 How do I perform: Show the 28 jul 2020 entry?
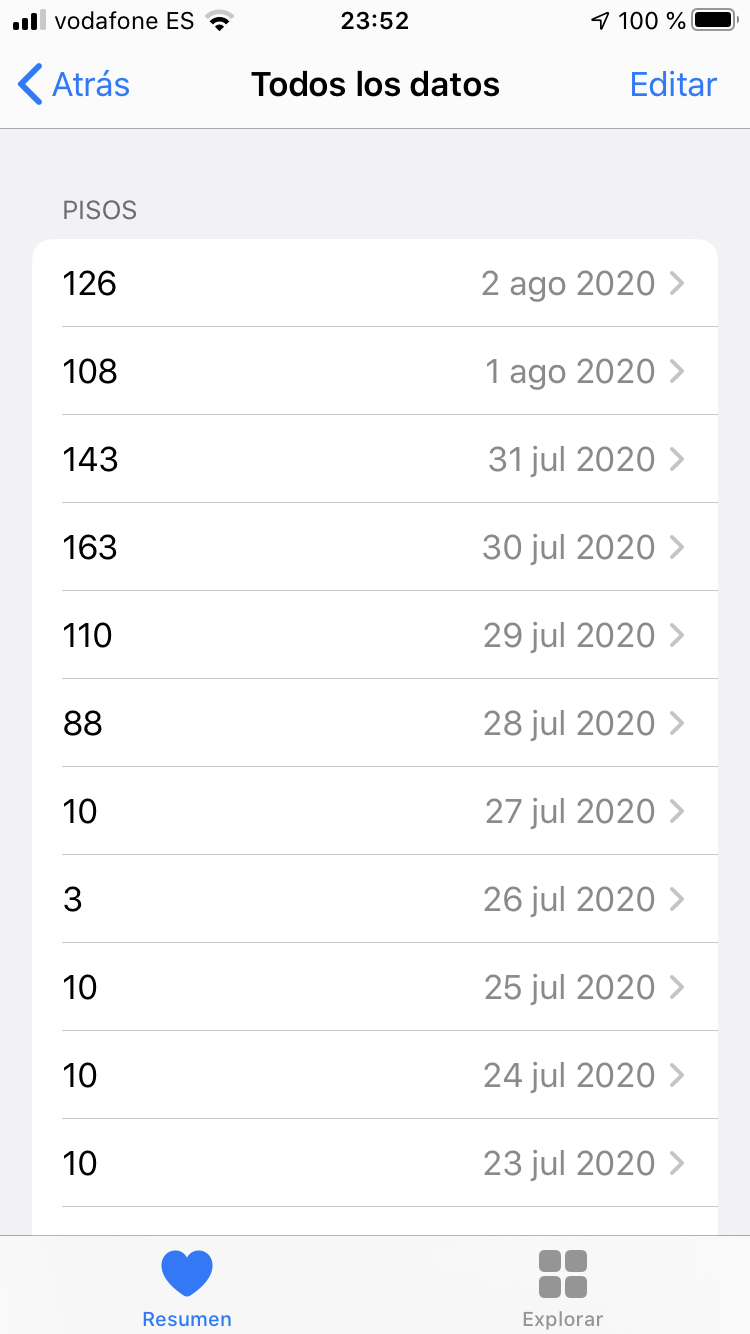pos(375,723)
